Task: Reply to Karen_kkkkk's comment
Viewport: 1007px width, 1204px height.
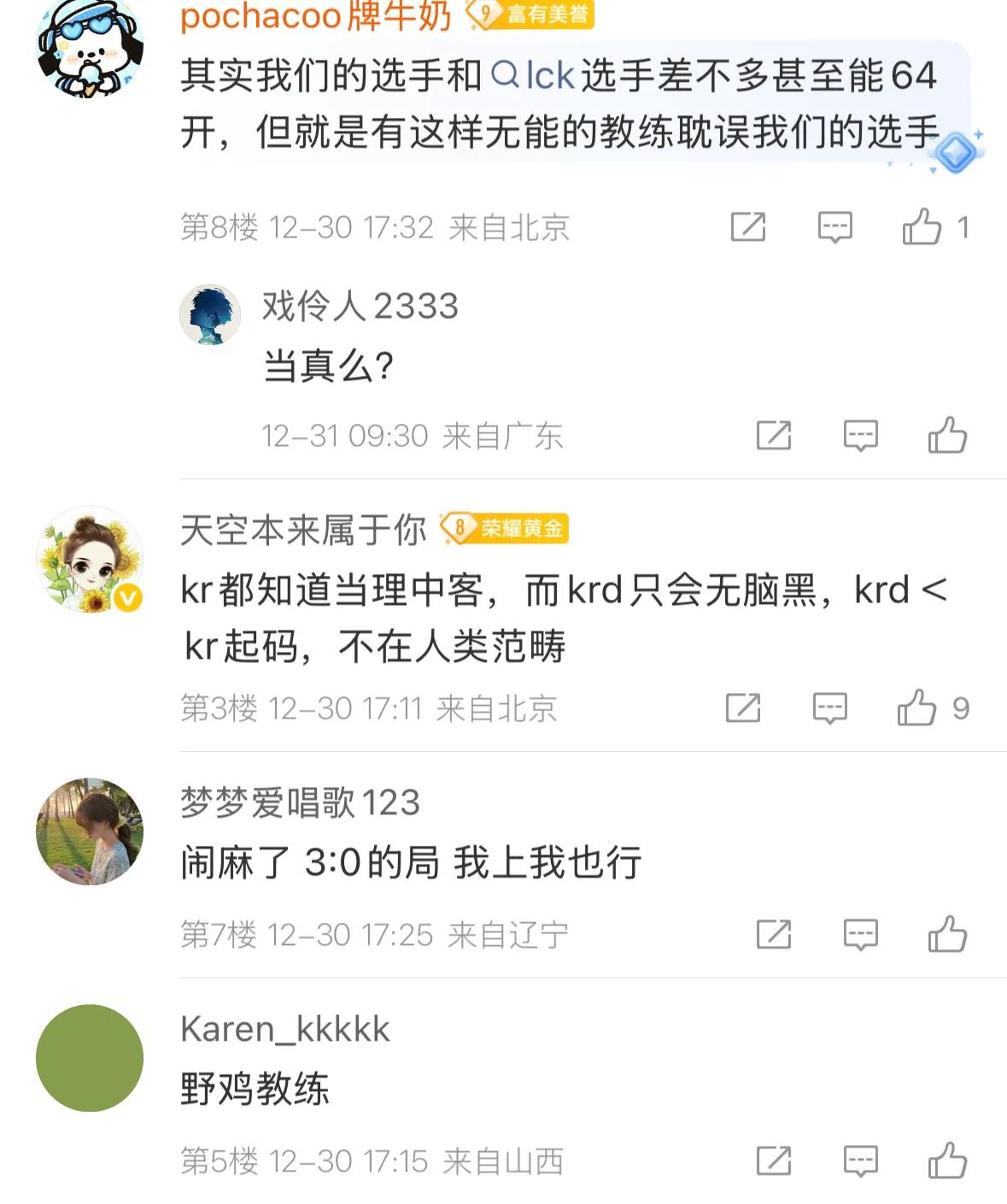Action: tap(860, 1160)
